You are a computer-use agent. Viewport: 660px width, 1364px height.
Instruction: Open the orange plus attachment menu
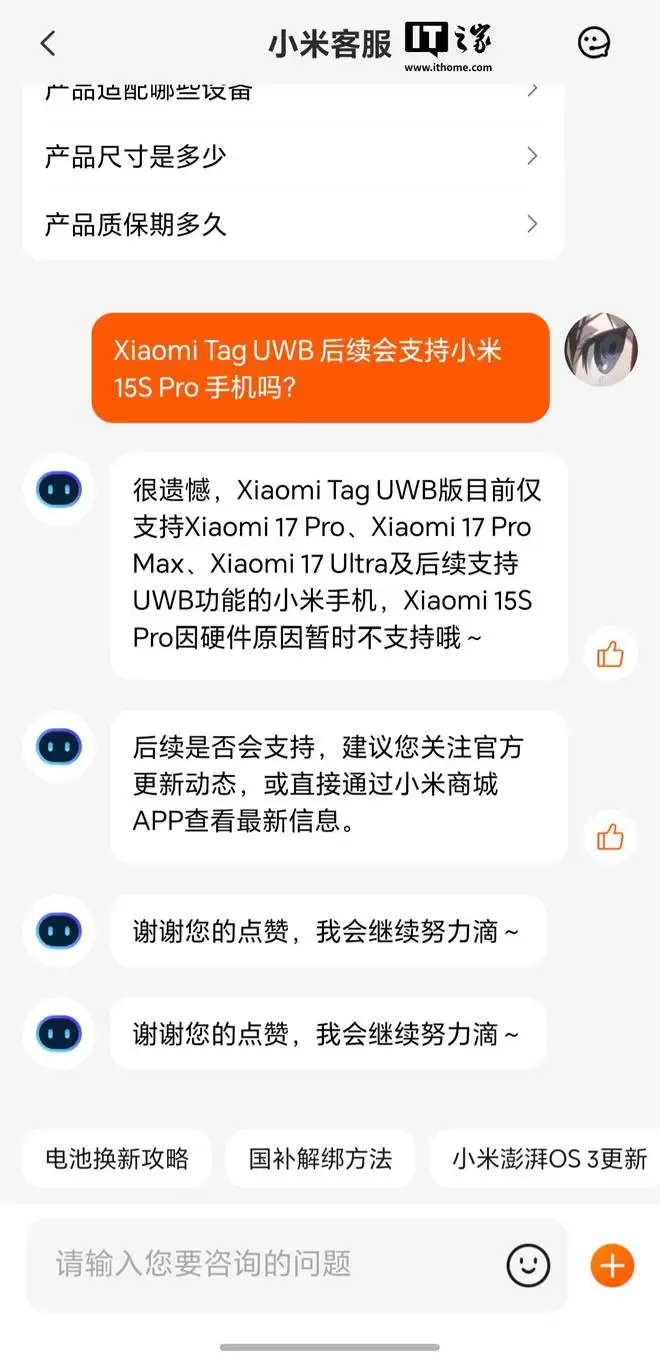(x=612, y=1265)
